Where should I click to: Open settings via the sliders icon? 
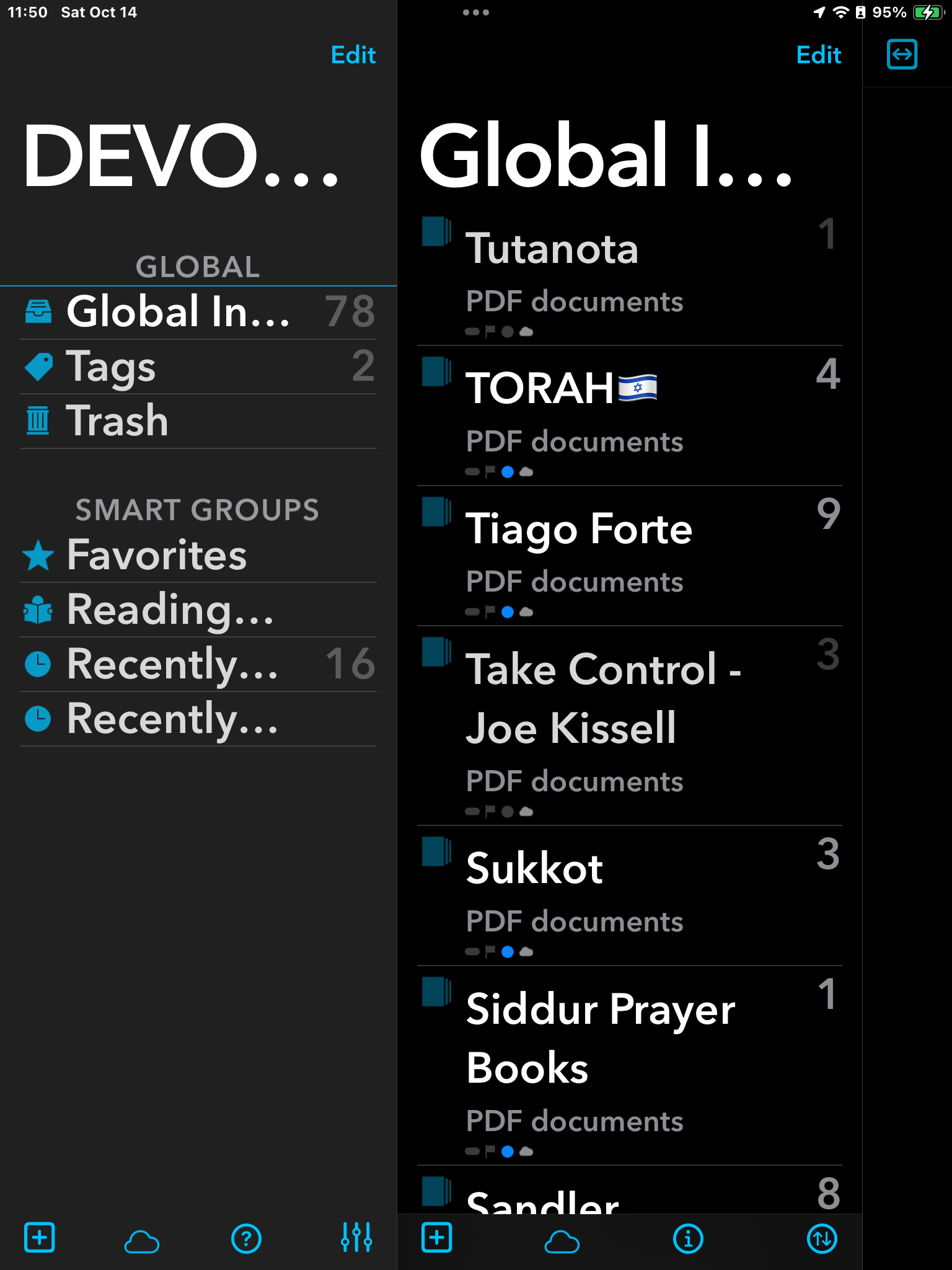(x=356, y=1238)
